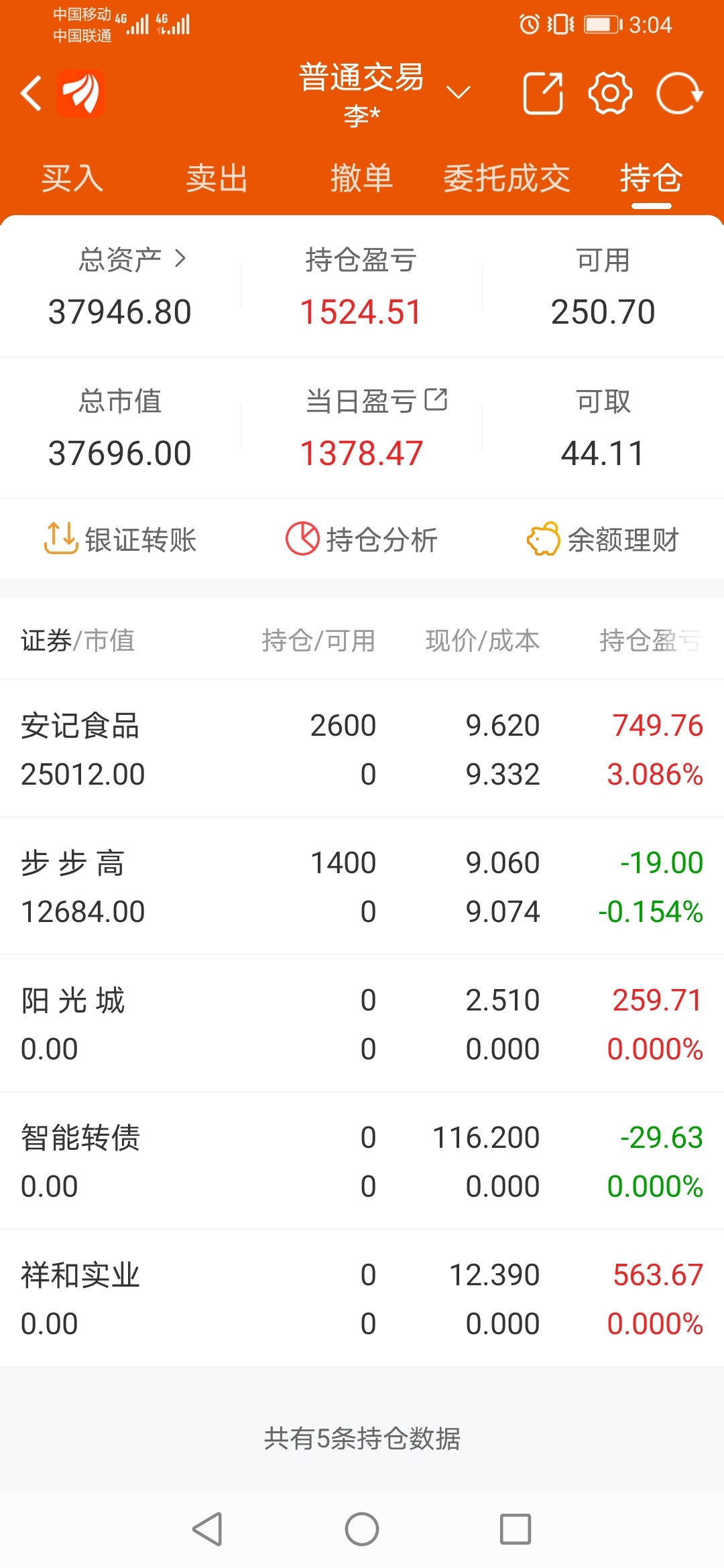This screenshot has height=1568, width=724.
Task: Switch to the 买入 tab
Action: [72, 178]
